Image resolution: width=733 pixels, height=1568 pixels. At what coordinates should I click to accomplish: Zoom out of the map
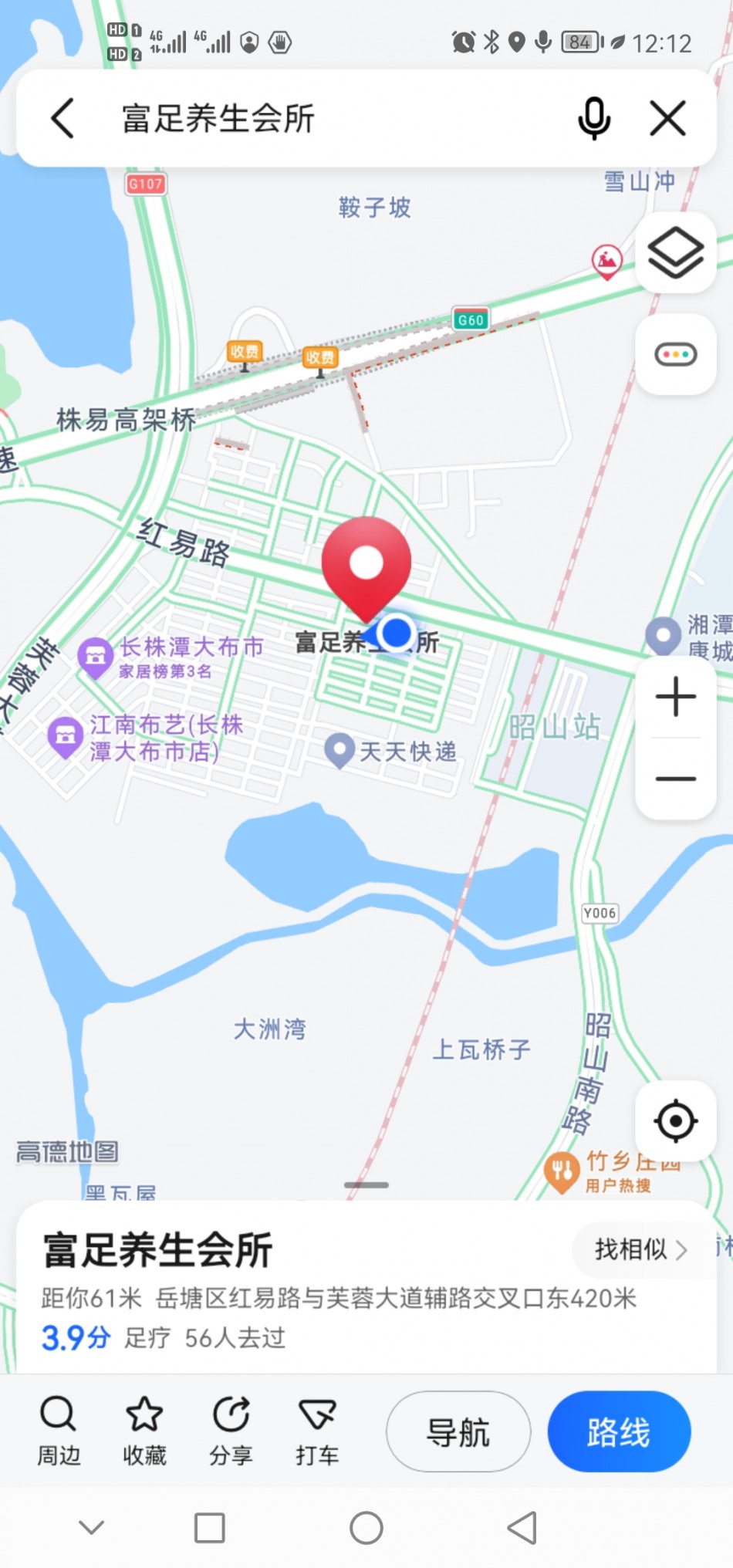click(676, 778)
